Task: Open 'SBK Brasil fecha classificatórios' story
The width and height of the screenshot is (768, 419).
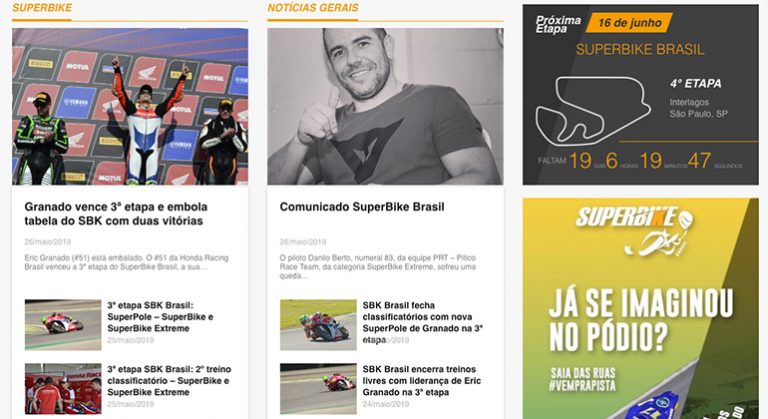Action: click(x=423, y=320)
